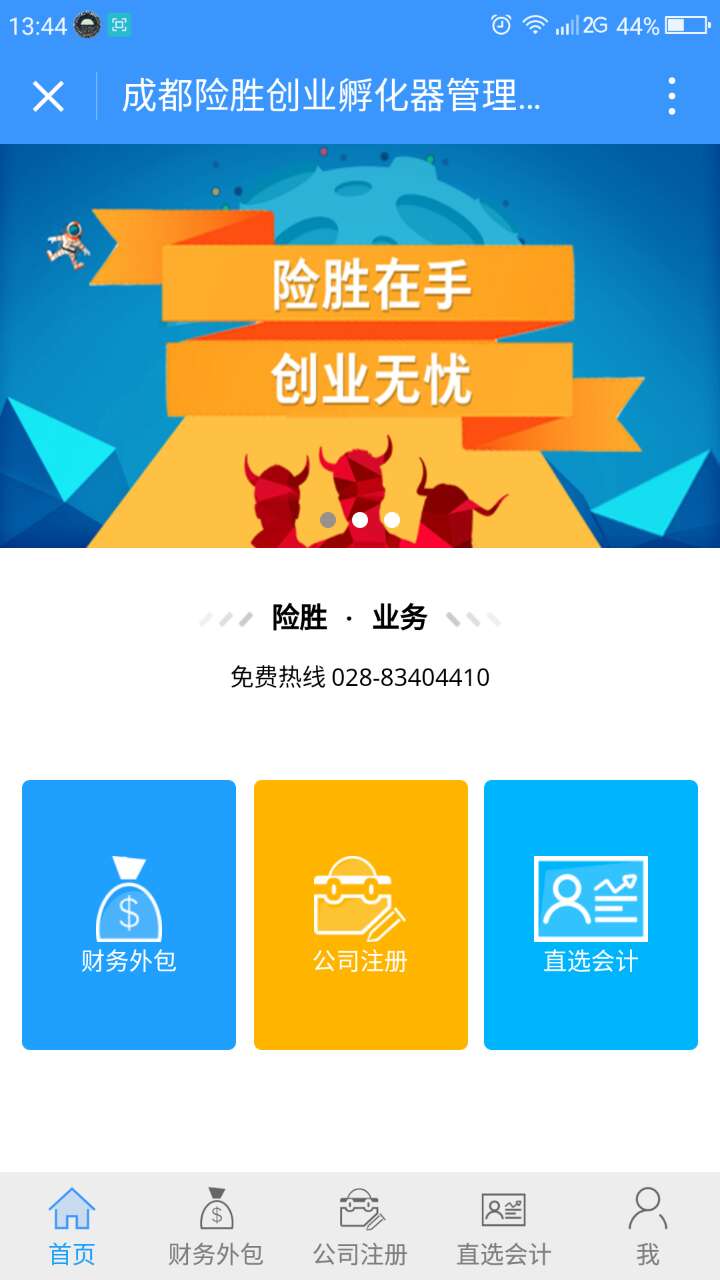Screen dimensions: 720x1280
Task: Switch to the 财务外包 bottom tab
Action: tap(216, 1227)
